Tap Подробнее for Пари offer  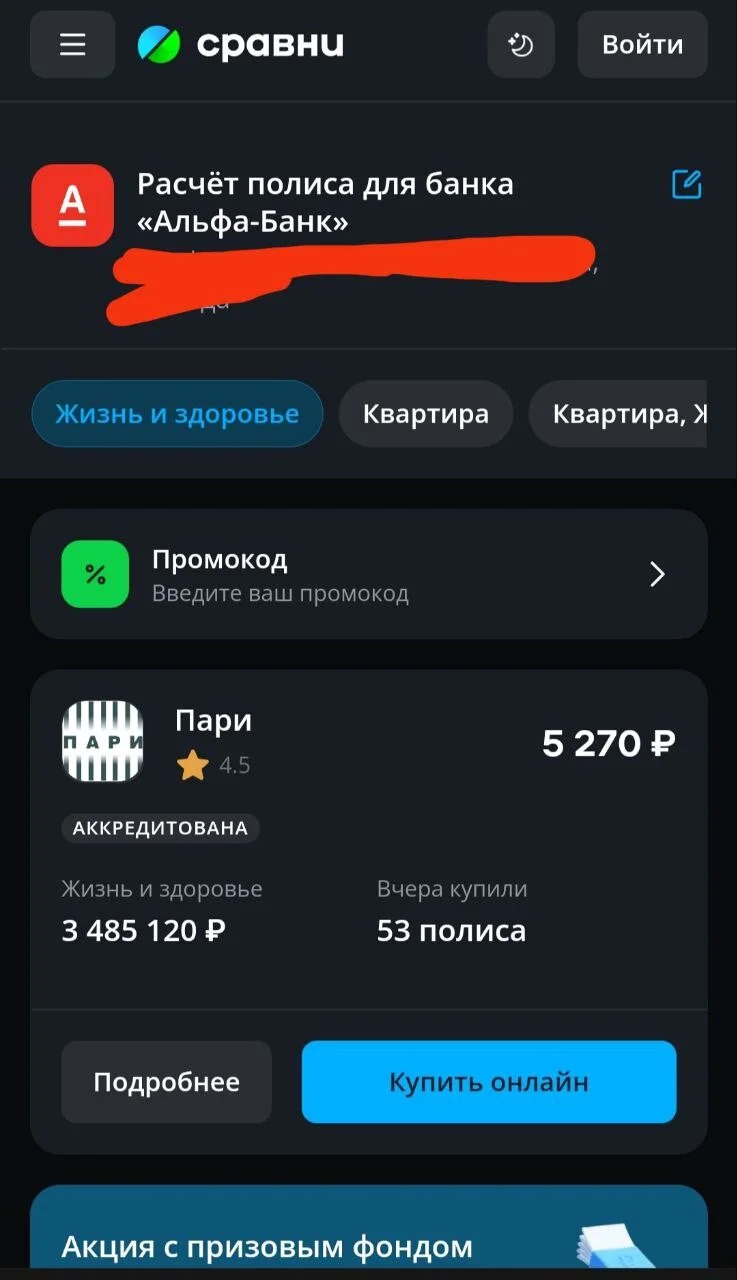pyautogui.click(x=166, y=1082)
